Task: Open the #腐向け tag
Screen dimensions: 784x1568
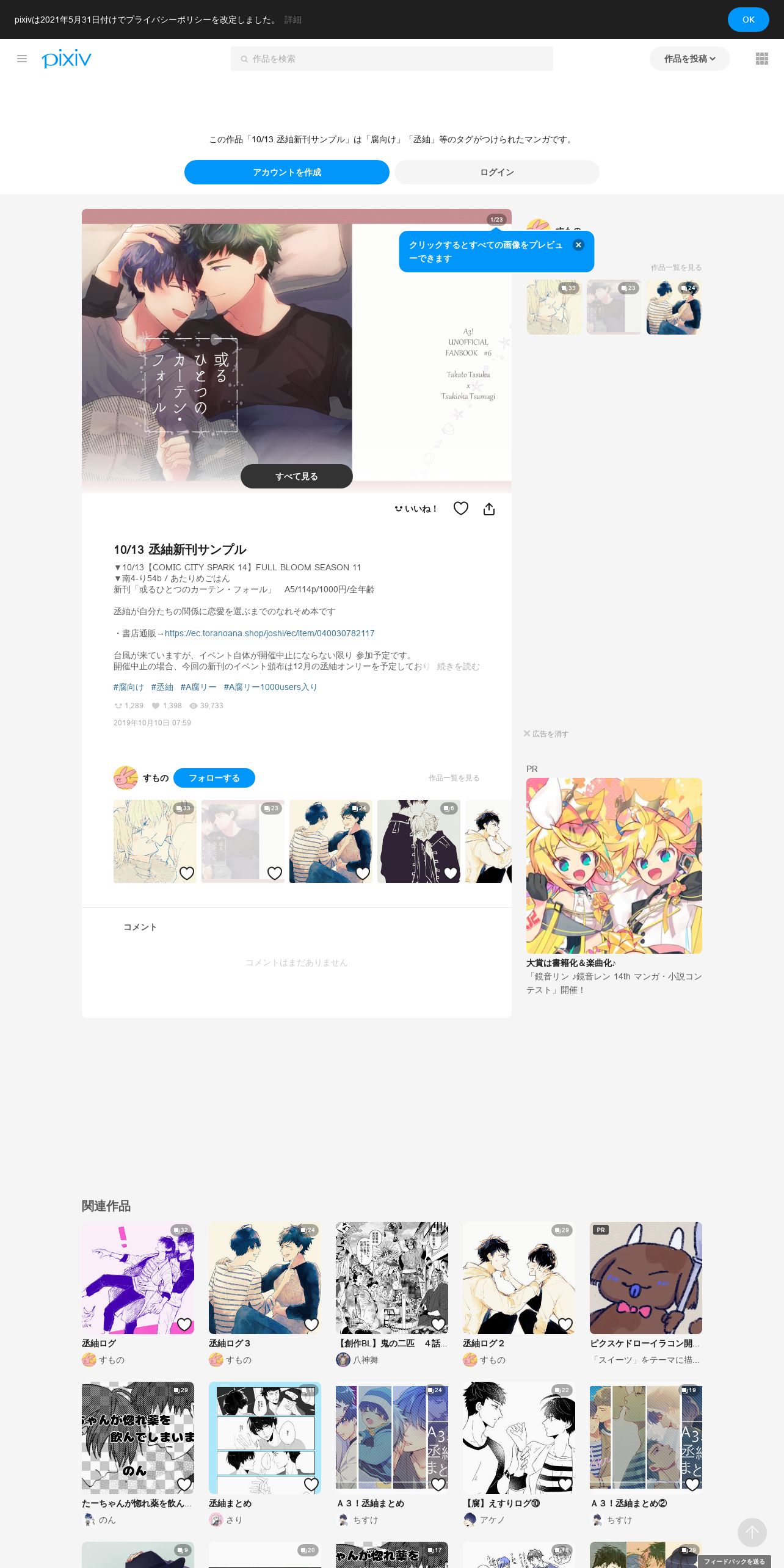Action: click(x=128, y=687)
